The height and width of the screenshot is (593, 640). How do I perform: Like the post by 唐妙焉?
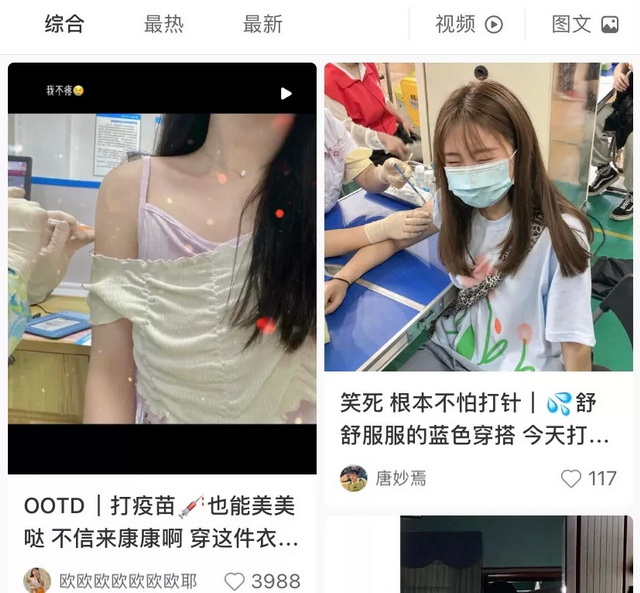click(x=572, y=478)
